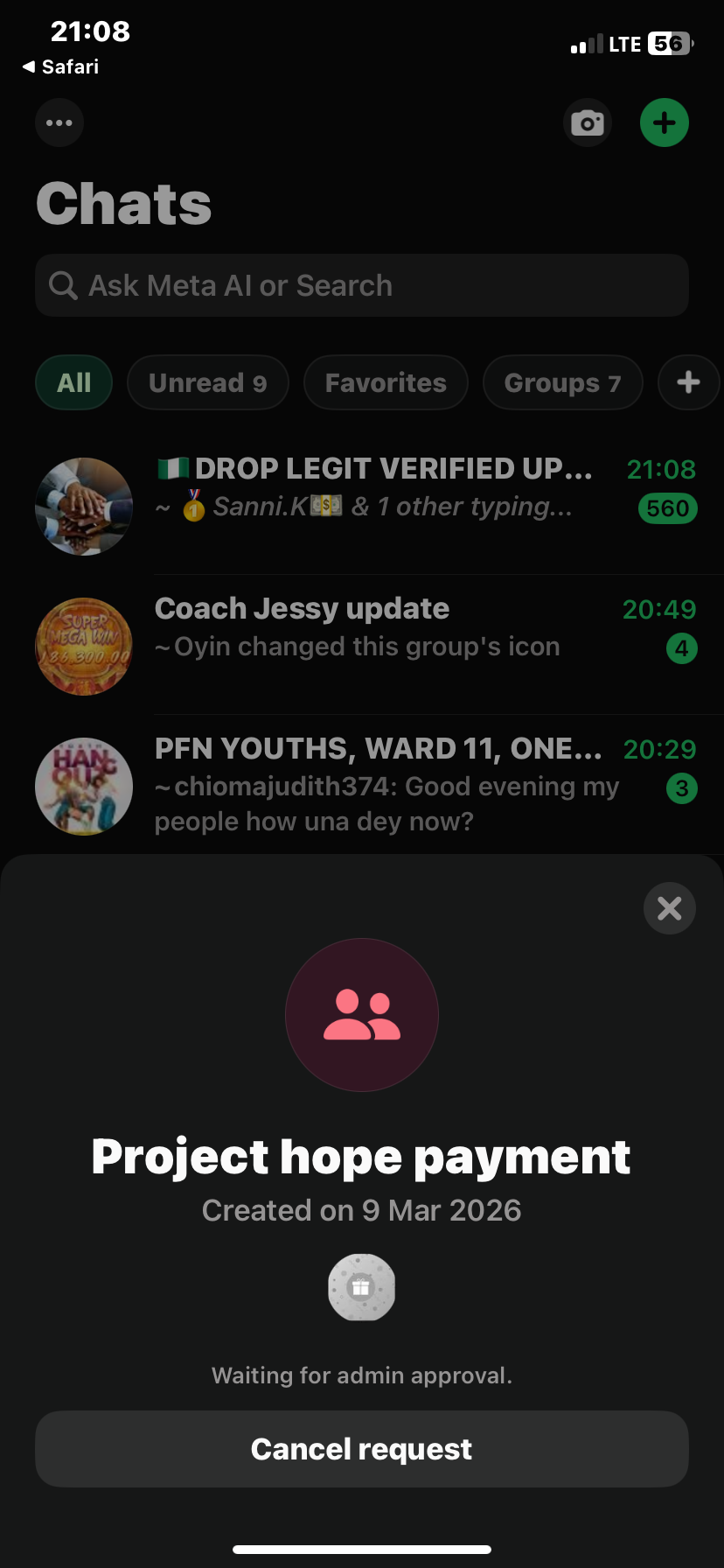
Task: Start a new chat with plus button
Action: point(664,122)
